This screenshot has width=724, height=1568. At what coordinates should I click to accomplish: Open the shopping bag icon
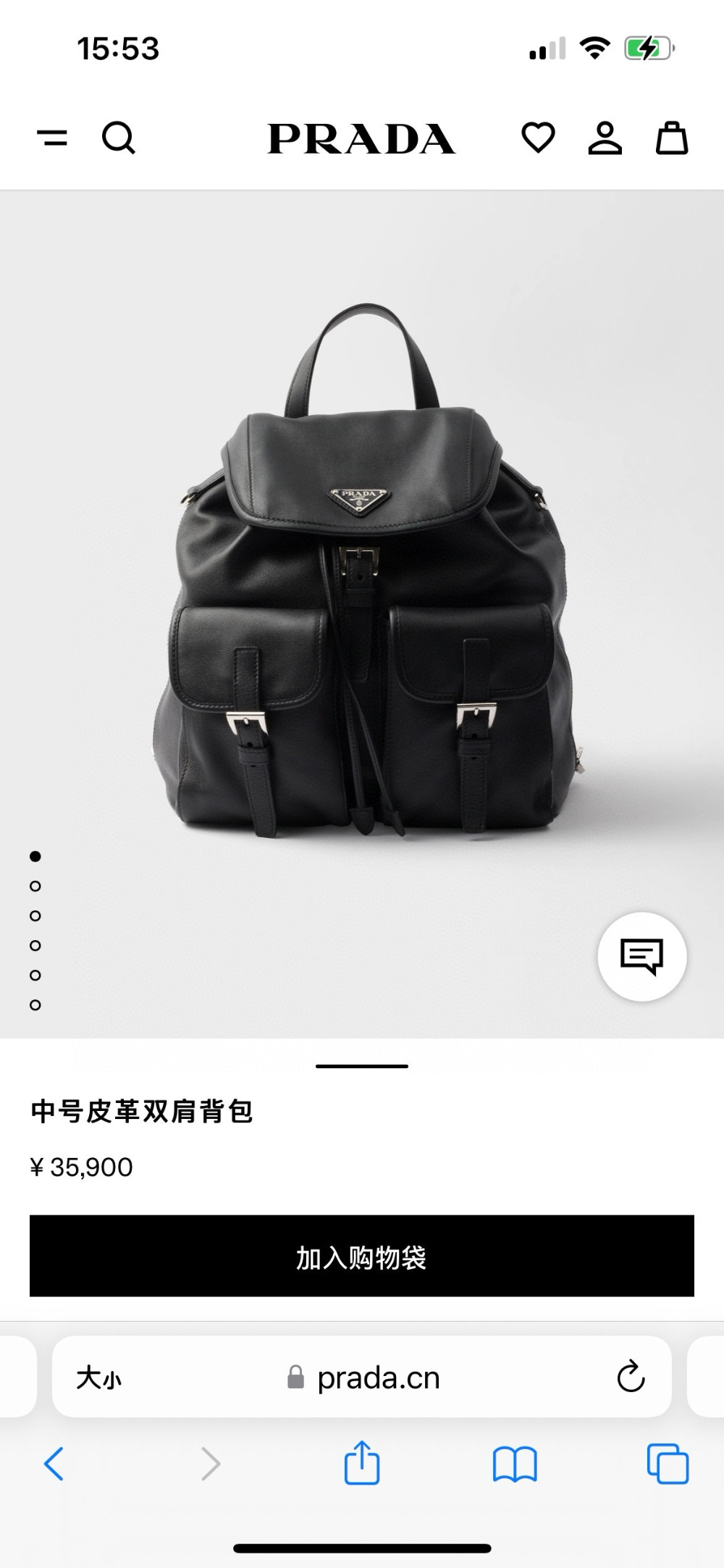click(672, 138)
